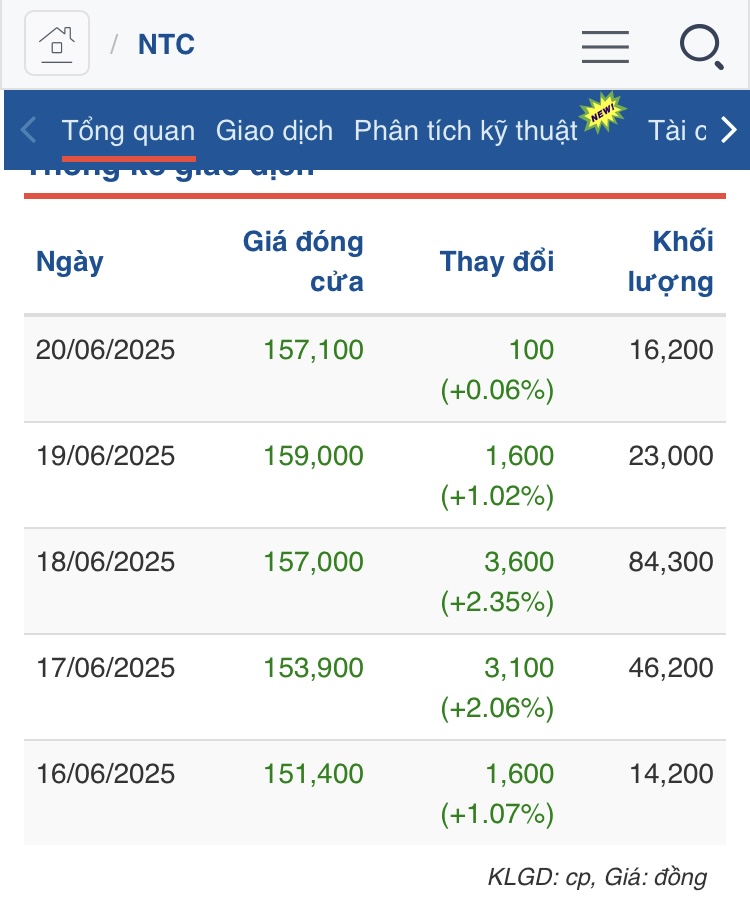Go to the home page icon

57,45
